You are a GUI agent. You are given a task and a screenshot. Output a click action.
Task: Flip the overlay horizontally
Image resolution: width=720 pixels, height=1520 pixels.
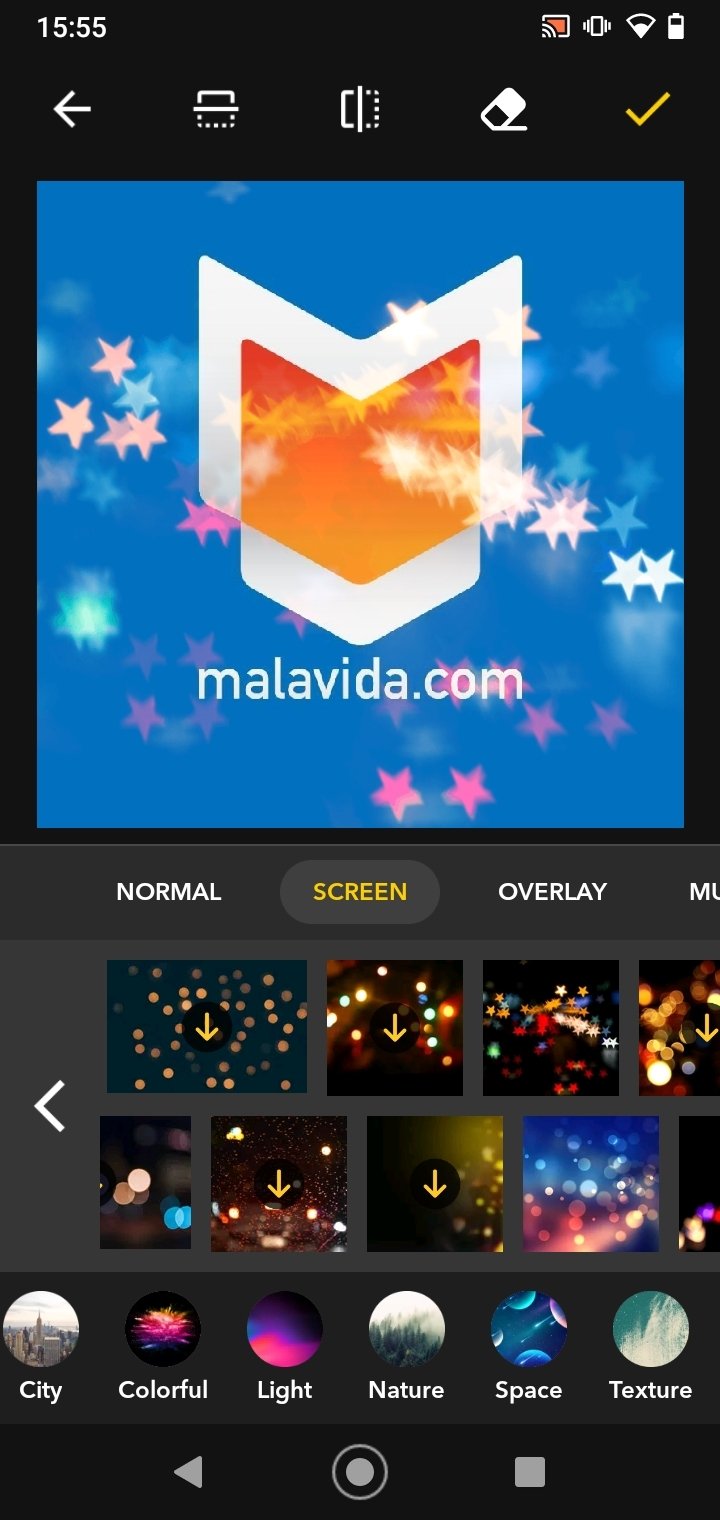[360, 110]
